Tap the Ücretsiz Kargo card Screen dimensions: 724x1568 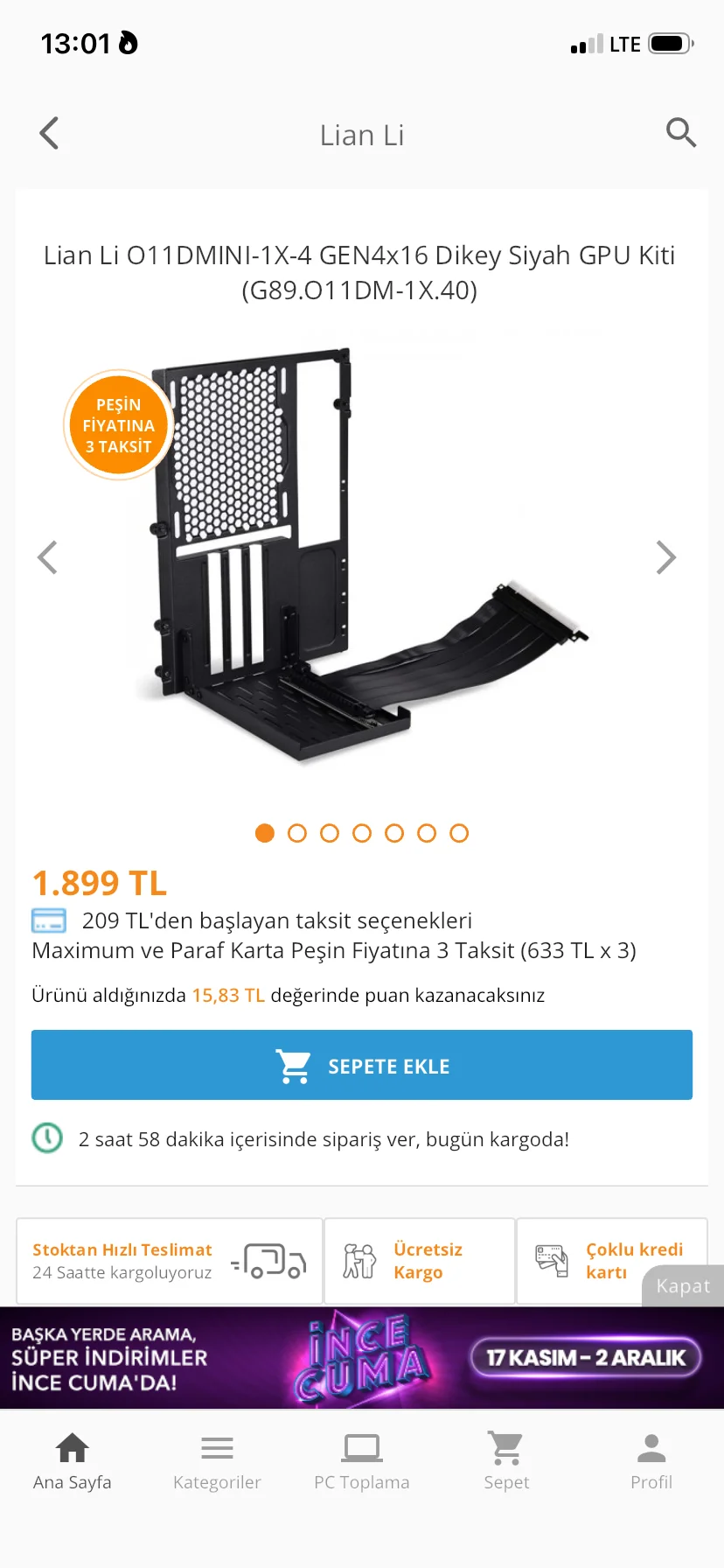420,1261
